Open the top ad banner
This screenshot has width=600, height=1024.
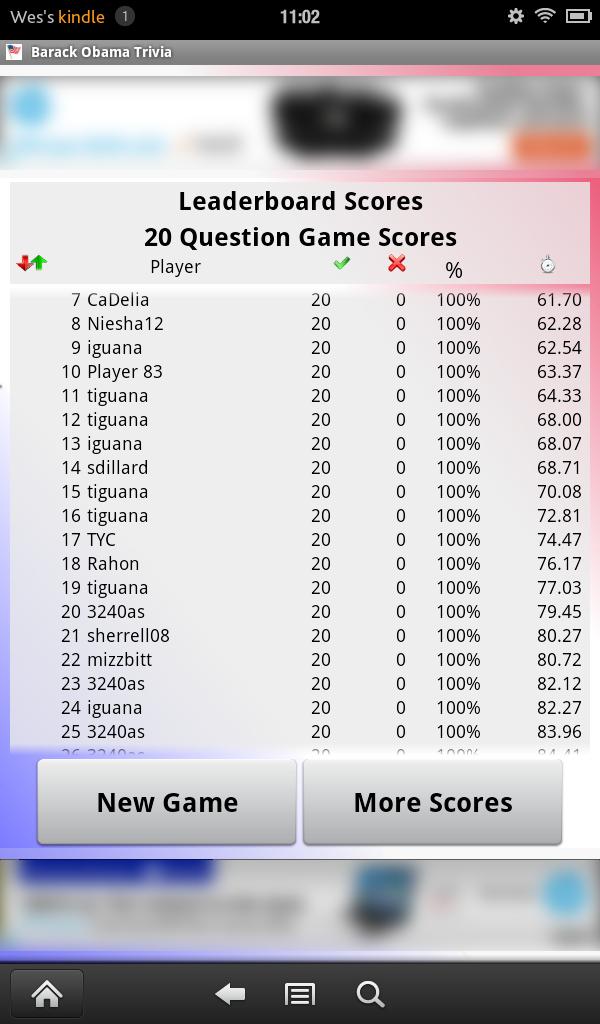tap(300, 124)
